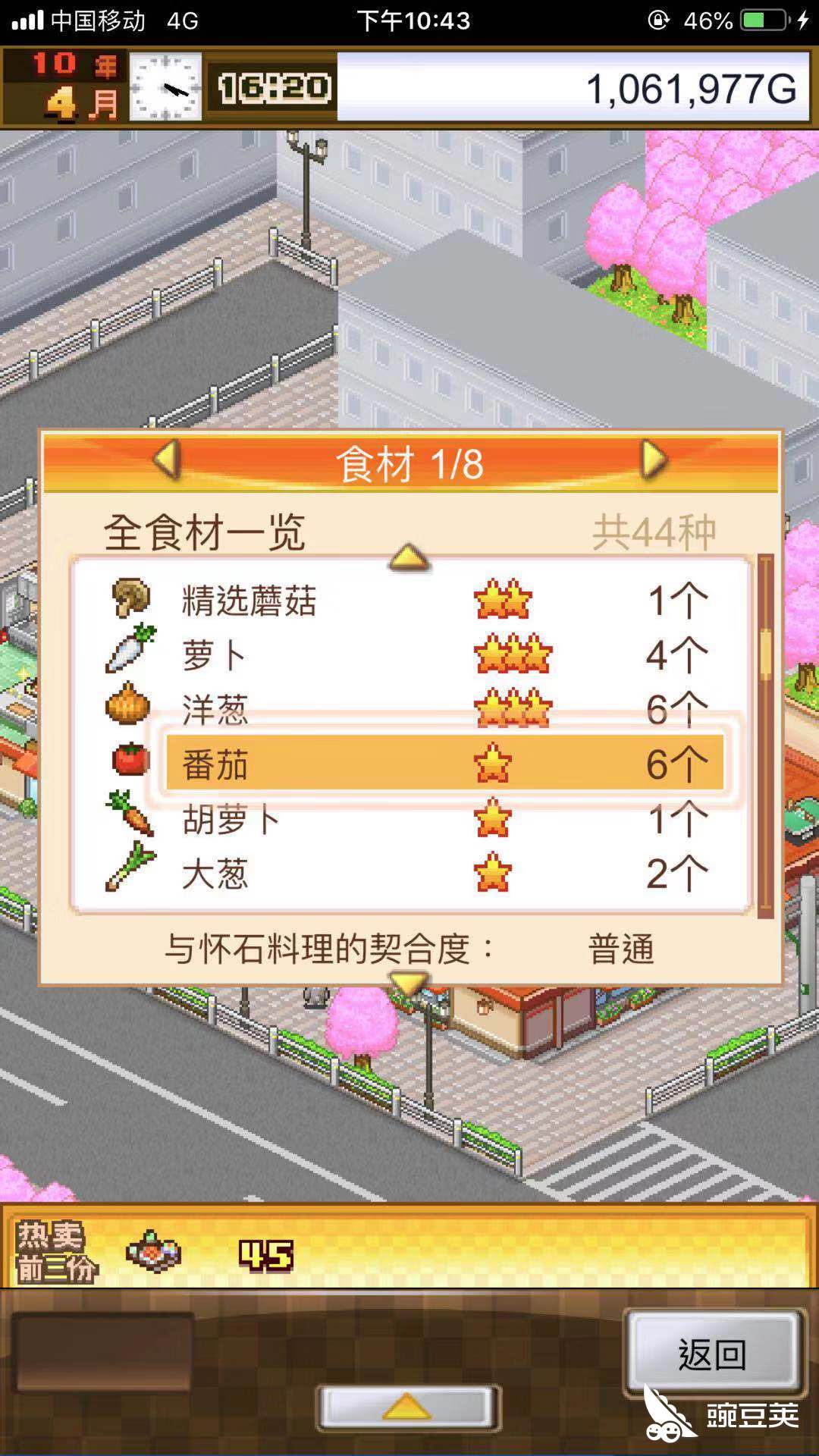Select the 洋葱 ingredient row
Viewport: 819px width, 1456px height.
coord(409,708)
